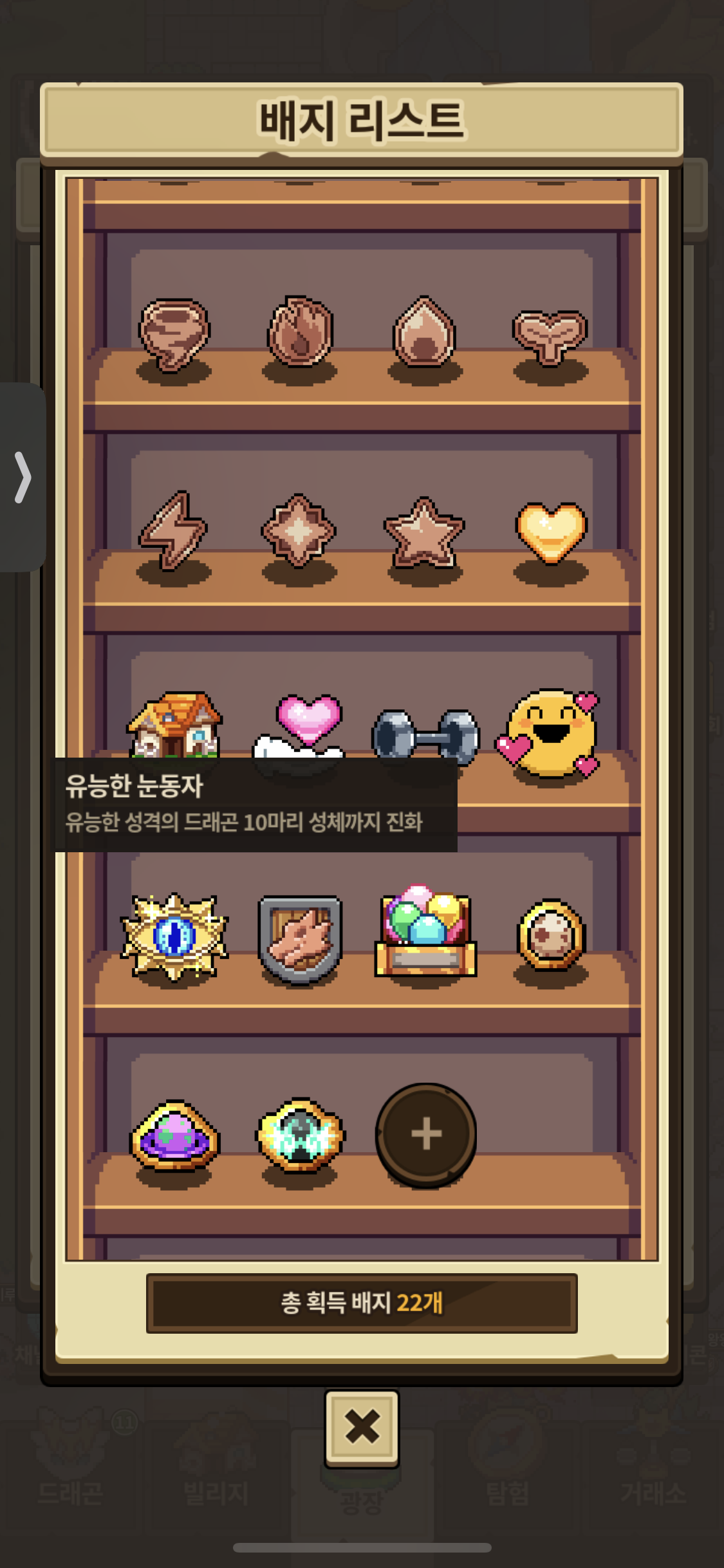Select the locked sprout badge

550,335
